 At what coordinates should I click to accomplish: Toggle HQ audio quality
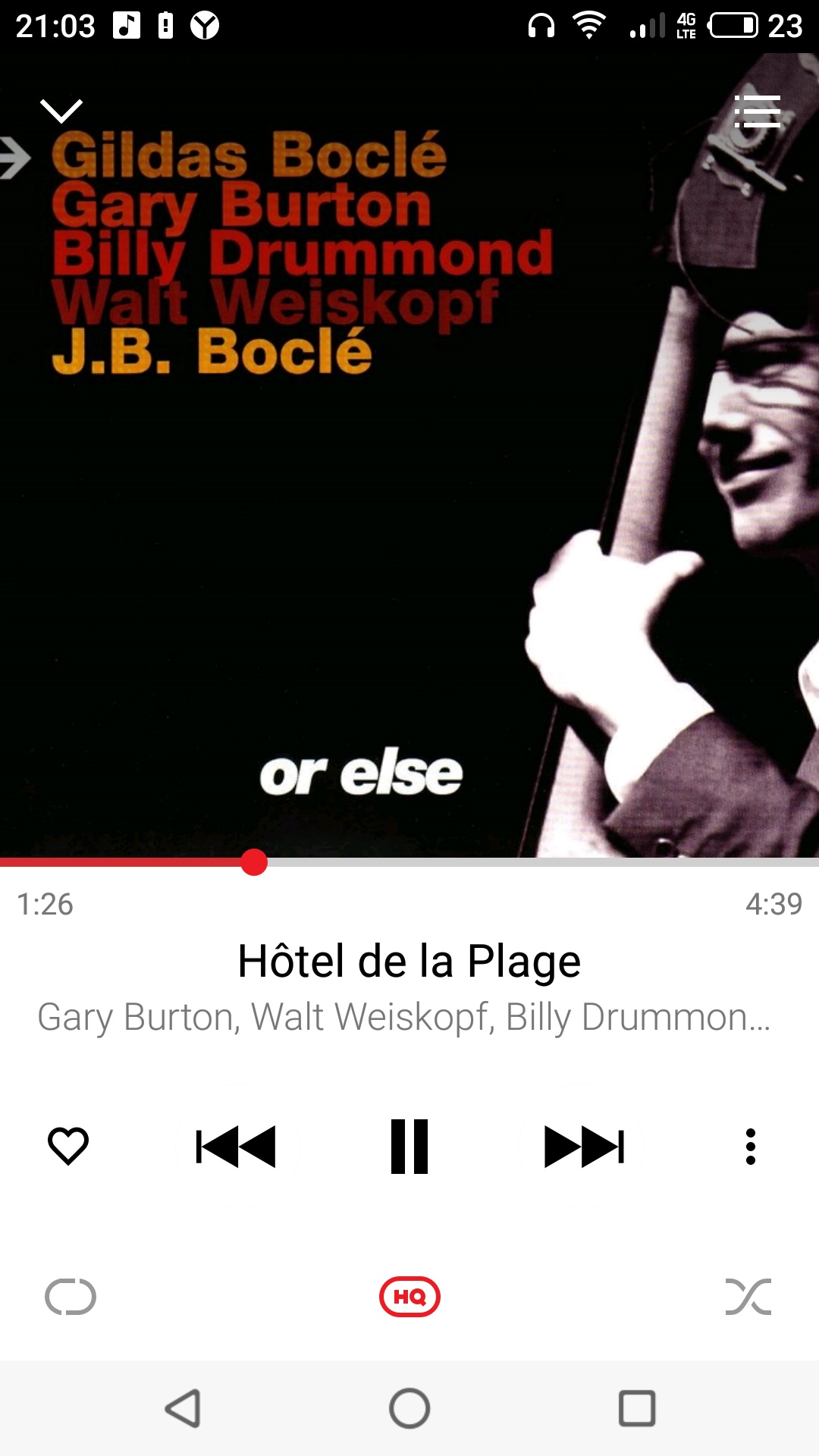point(409,1297)
